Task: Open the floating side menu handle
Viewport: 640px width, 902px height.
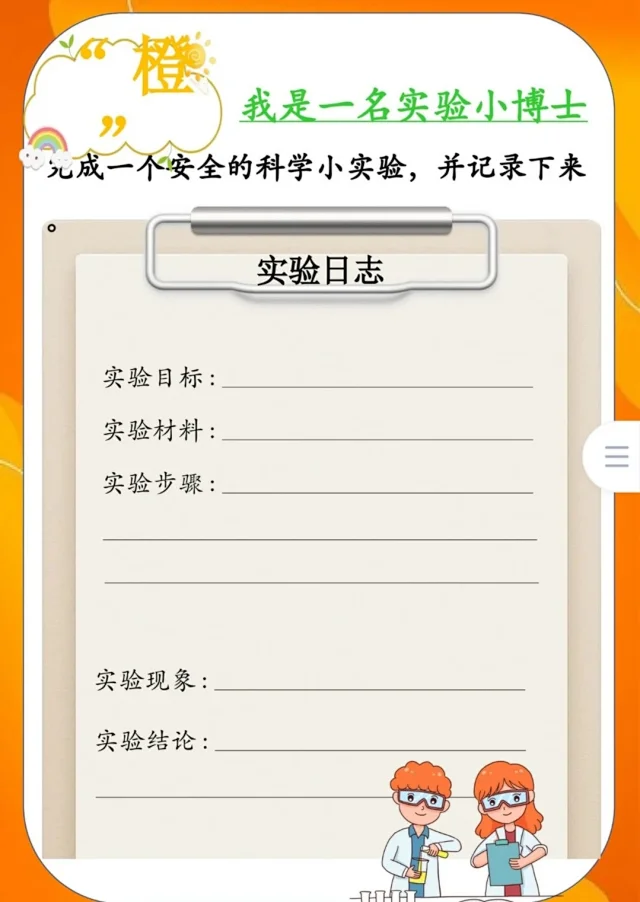Action: click(616, 456)
